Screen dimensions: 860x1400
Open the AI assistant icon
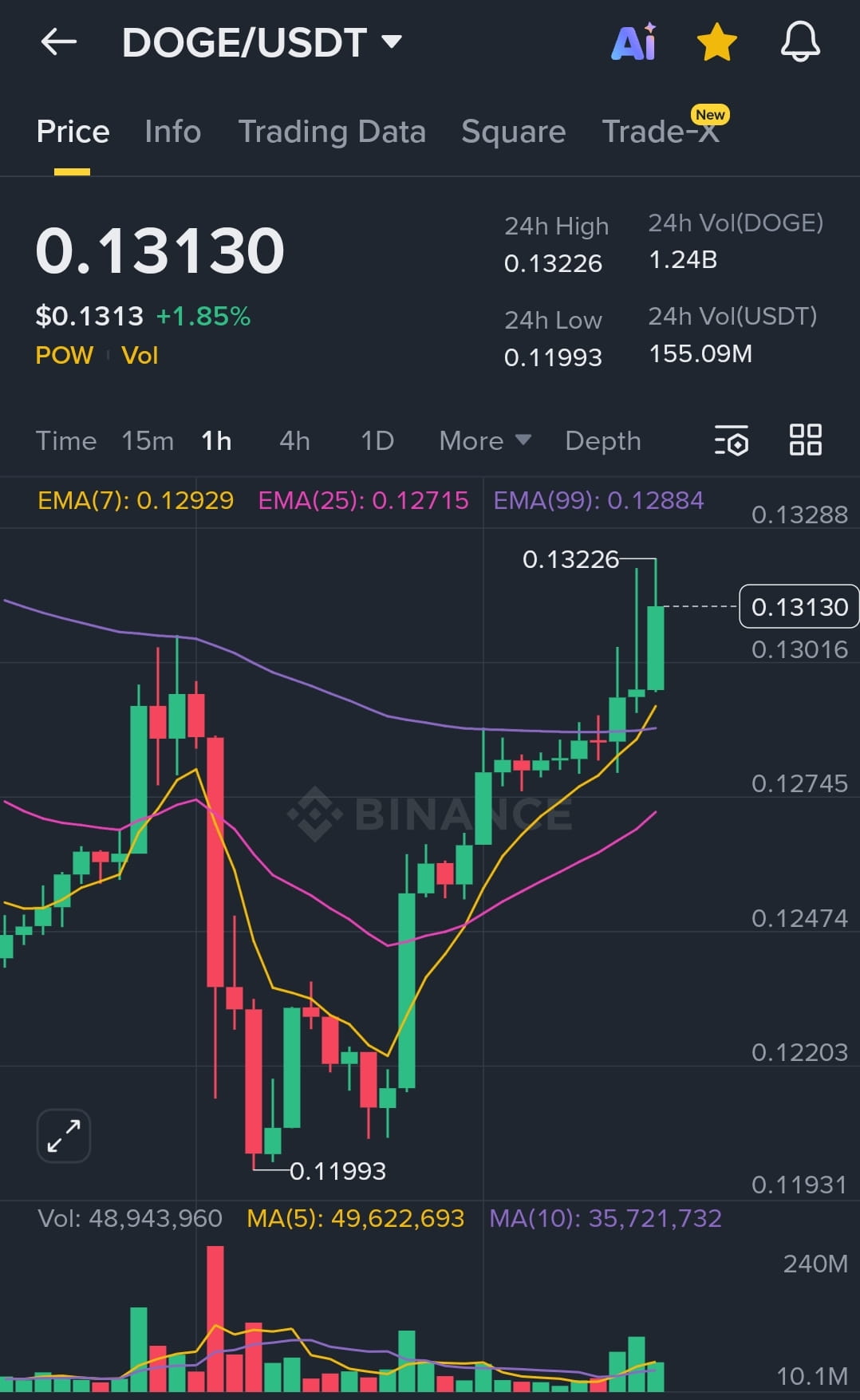click(x=633, y=42)
